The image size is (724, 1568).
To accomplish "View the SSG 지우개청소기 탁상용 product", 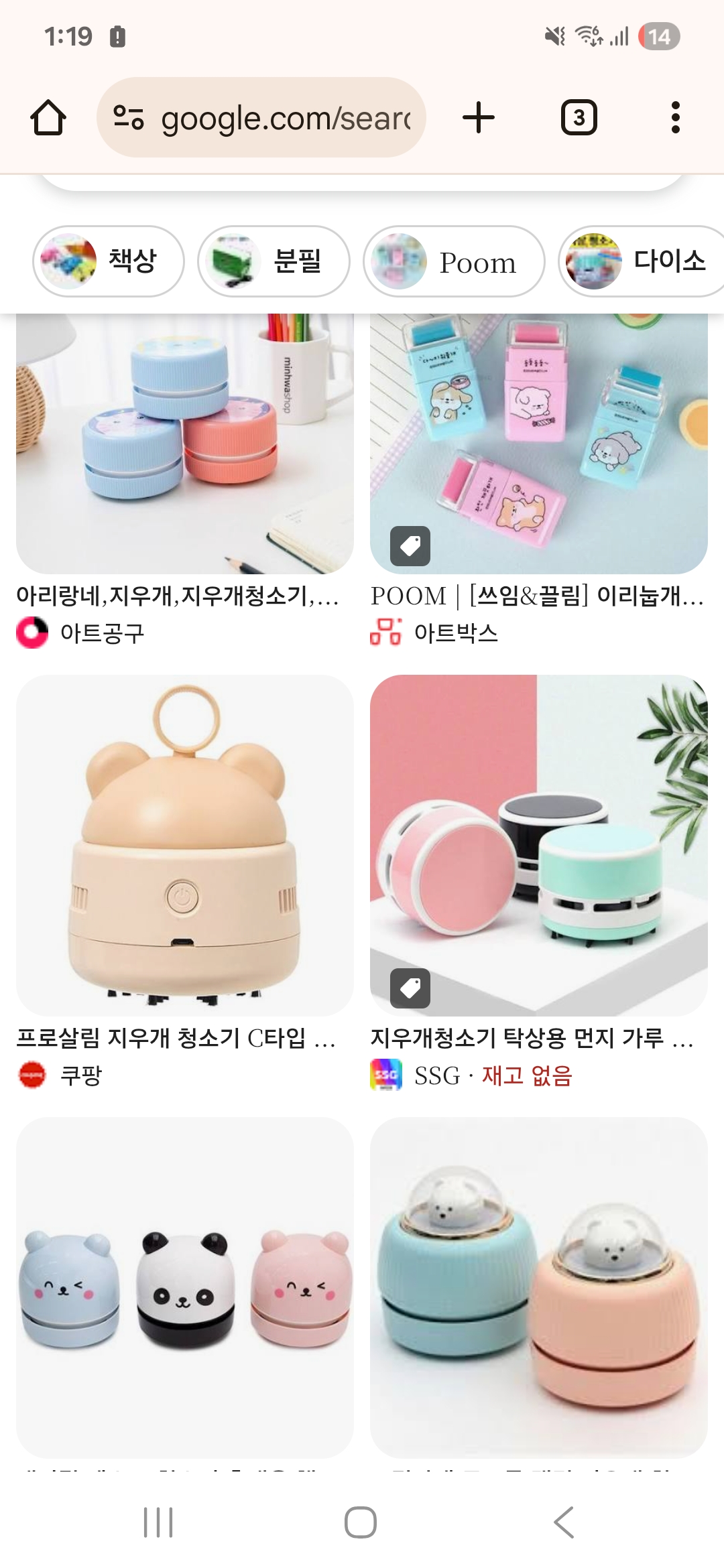I will [538, 846].
